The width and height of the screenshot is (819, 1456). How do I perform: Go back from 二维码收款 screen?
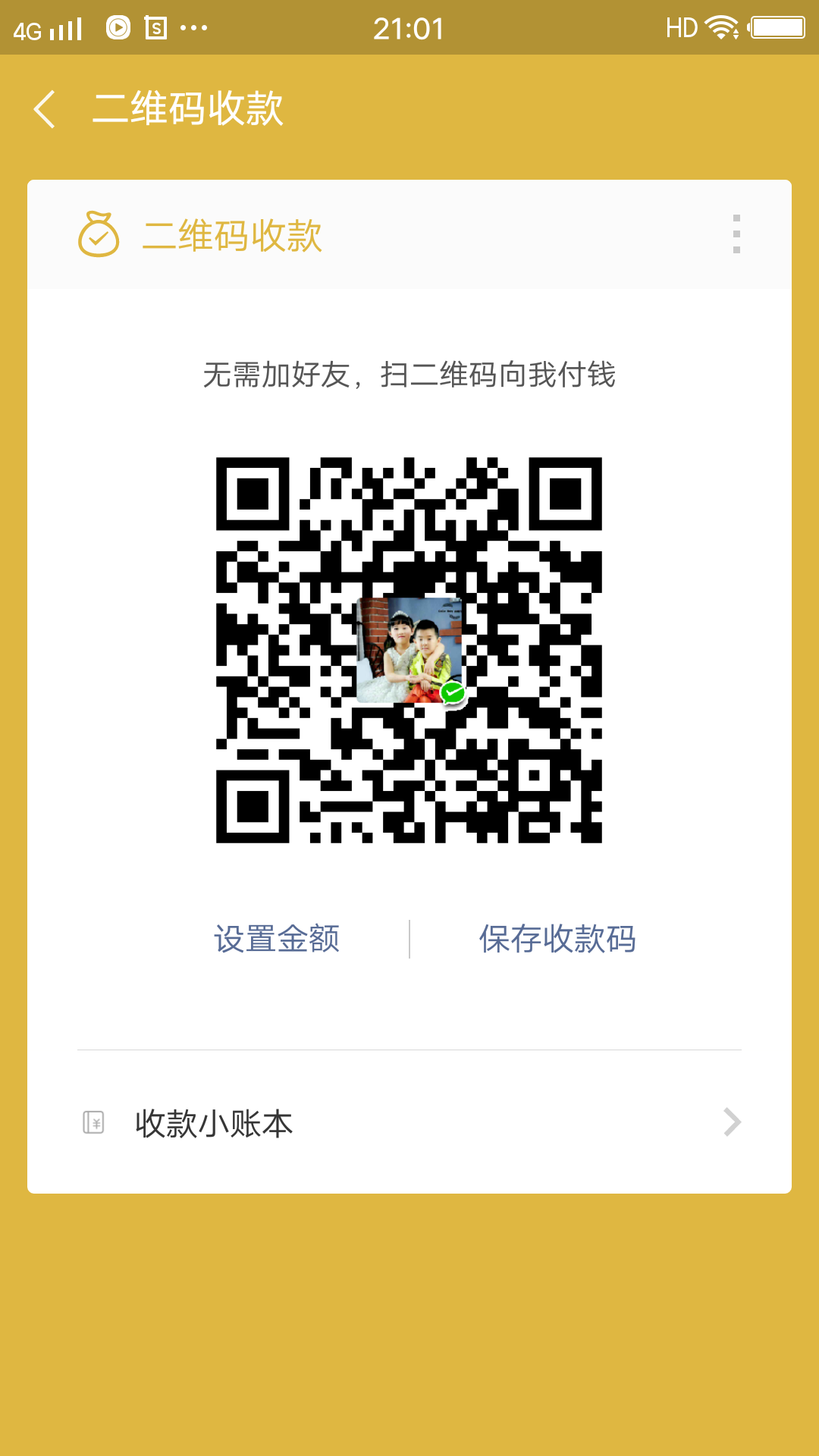coord(45,108)
